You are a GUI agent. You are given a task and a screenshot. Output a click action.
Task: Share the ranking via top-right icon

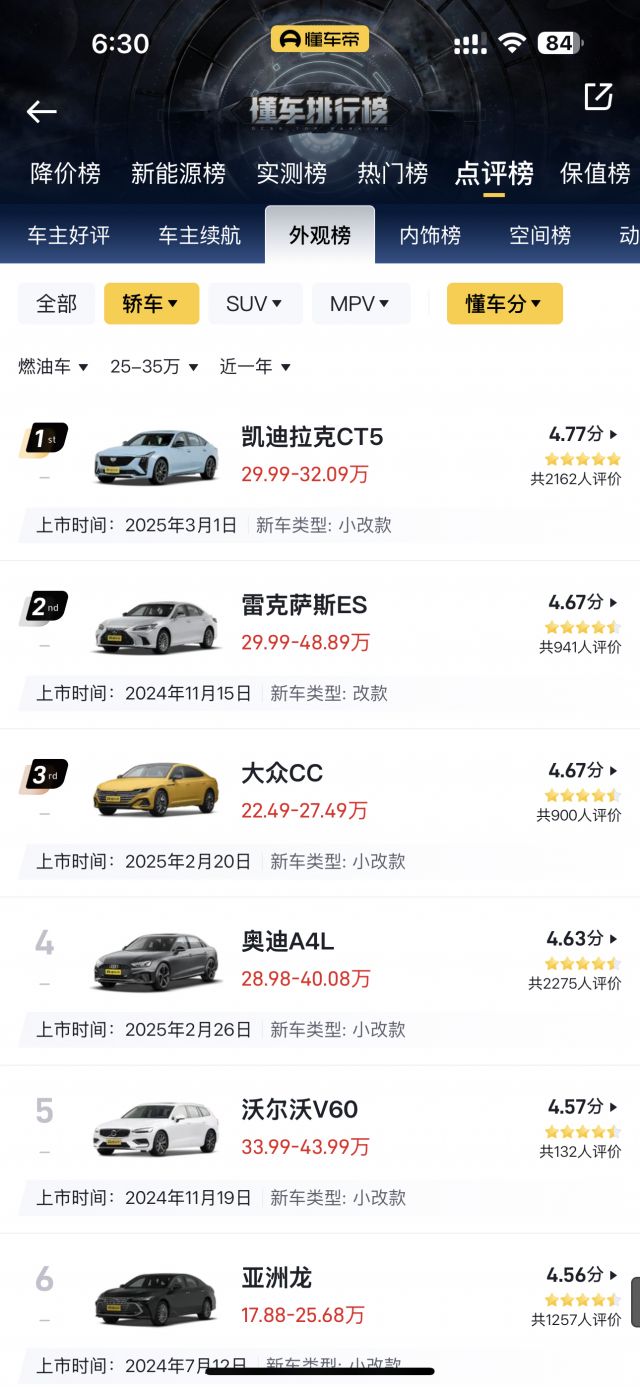[598, 97]
